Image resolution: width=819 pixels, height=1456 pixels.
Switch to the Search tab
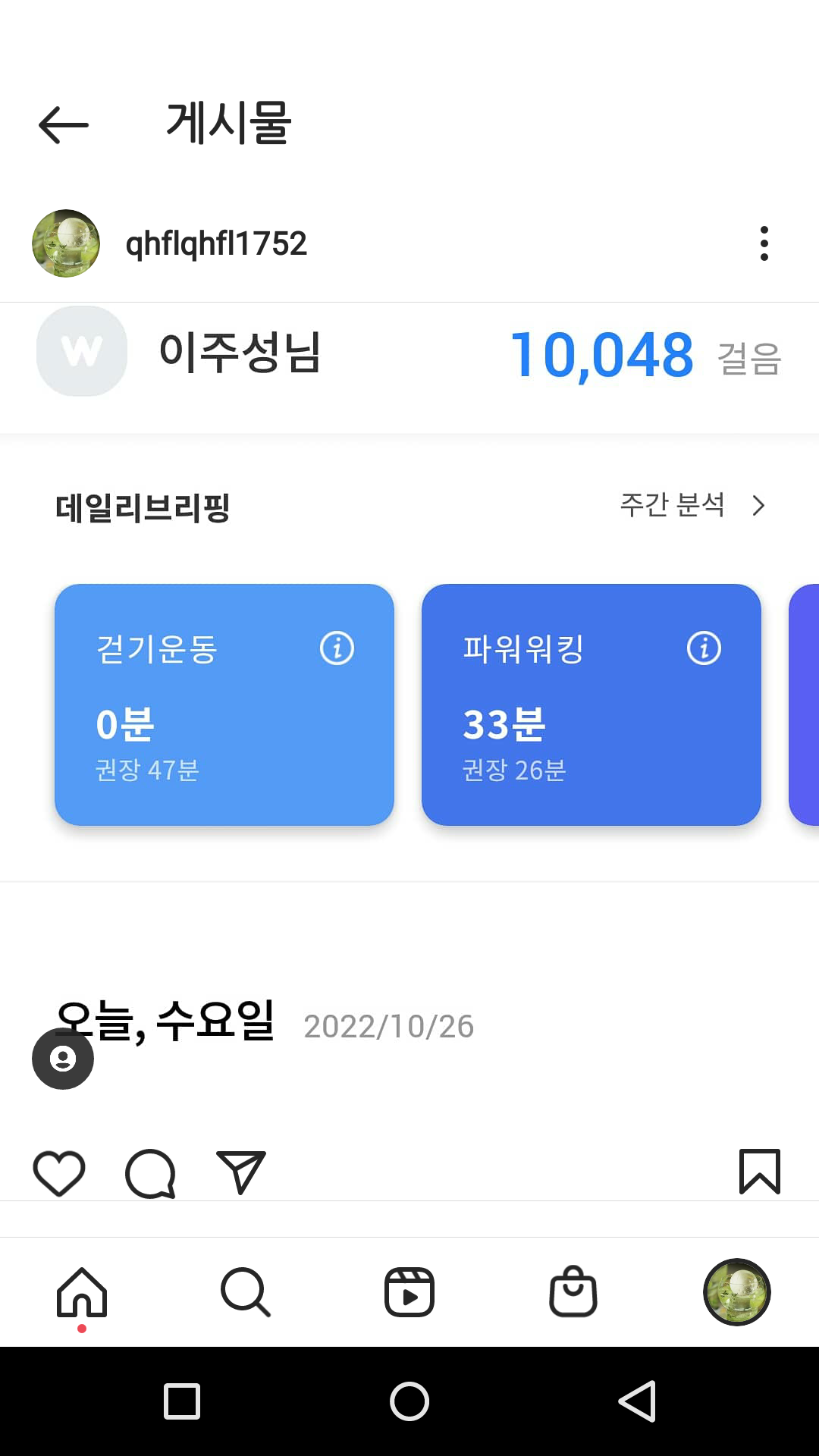[x=246, y=1292]
